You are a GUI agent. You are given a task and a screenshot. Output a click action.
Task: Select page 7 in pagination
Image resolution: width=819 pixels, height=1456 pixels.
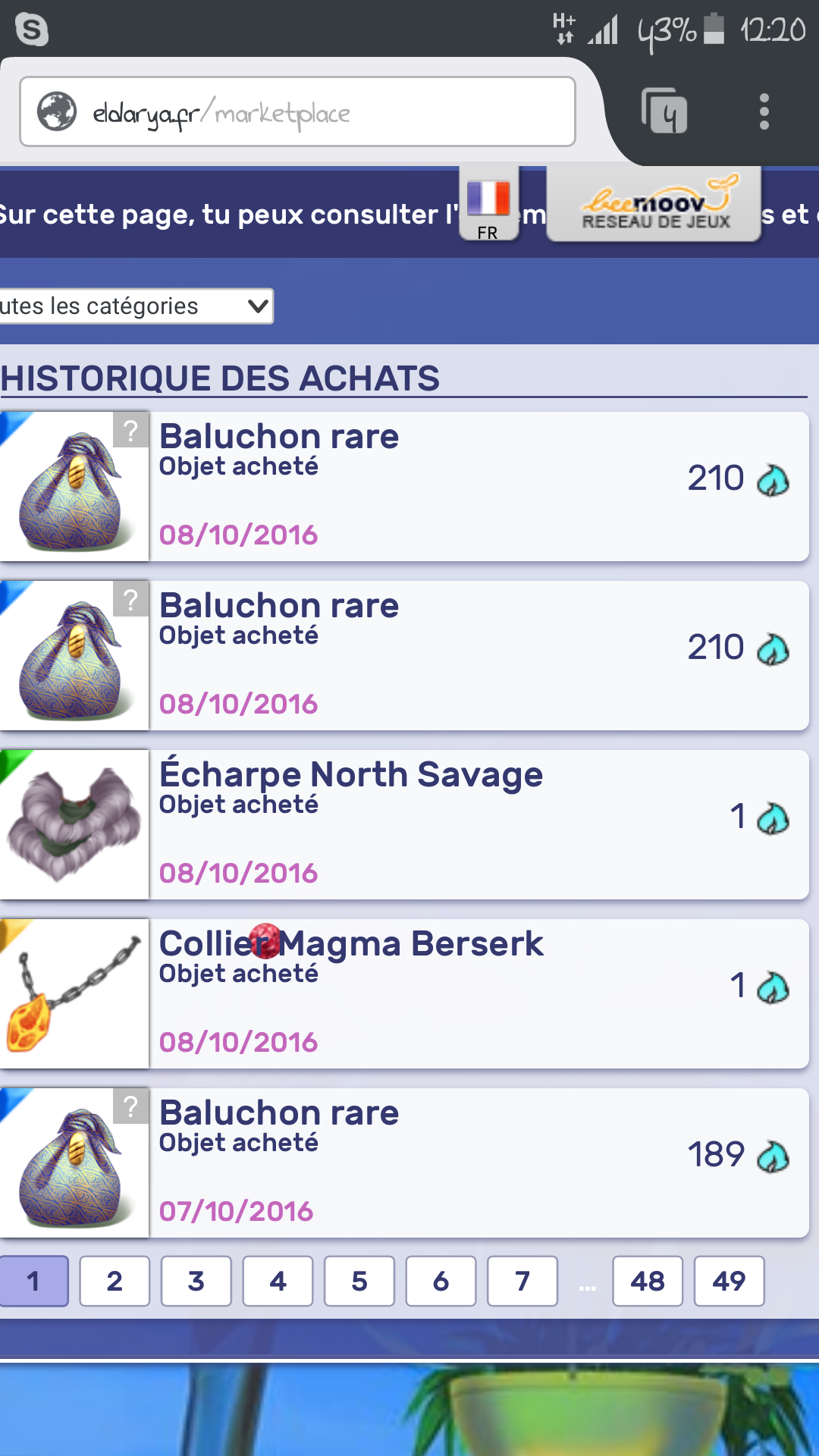tap(522, 1281)
